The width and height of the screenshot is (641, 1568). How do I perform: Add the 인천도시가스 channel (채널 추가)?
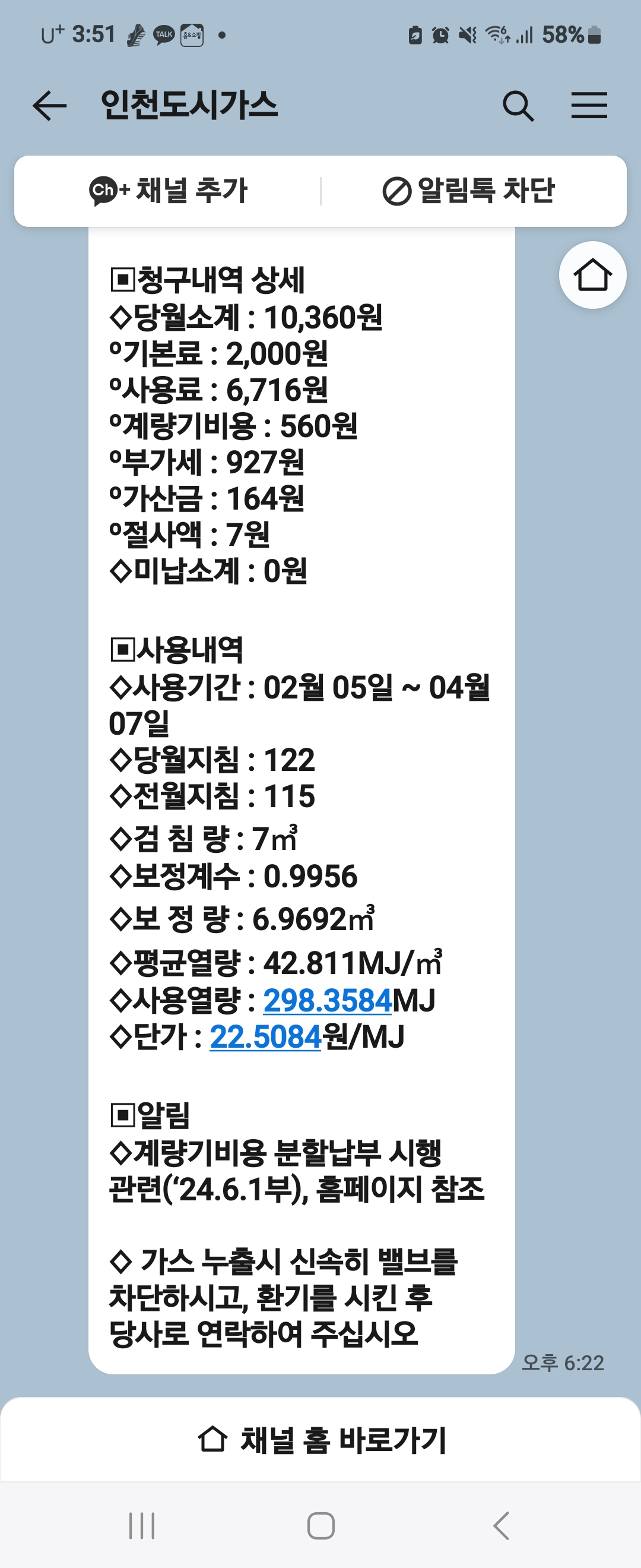tap(169, 191)
